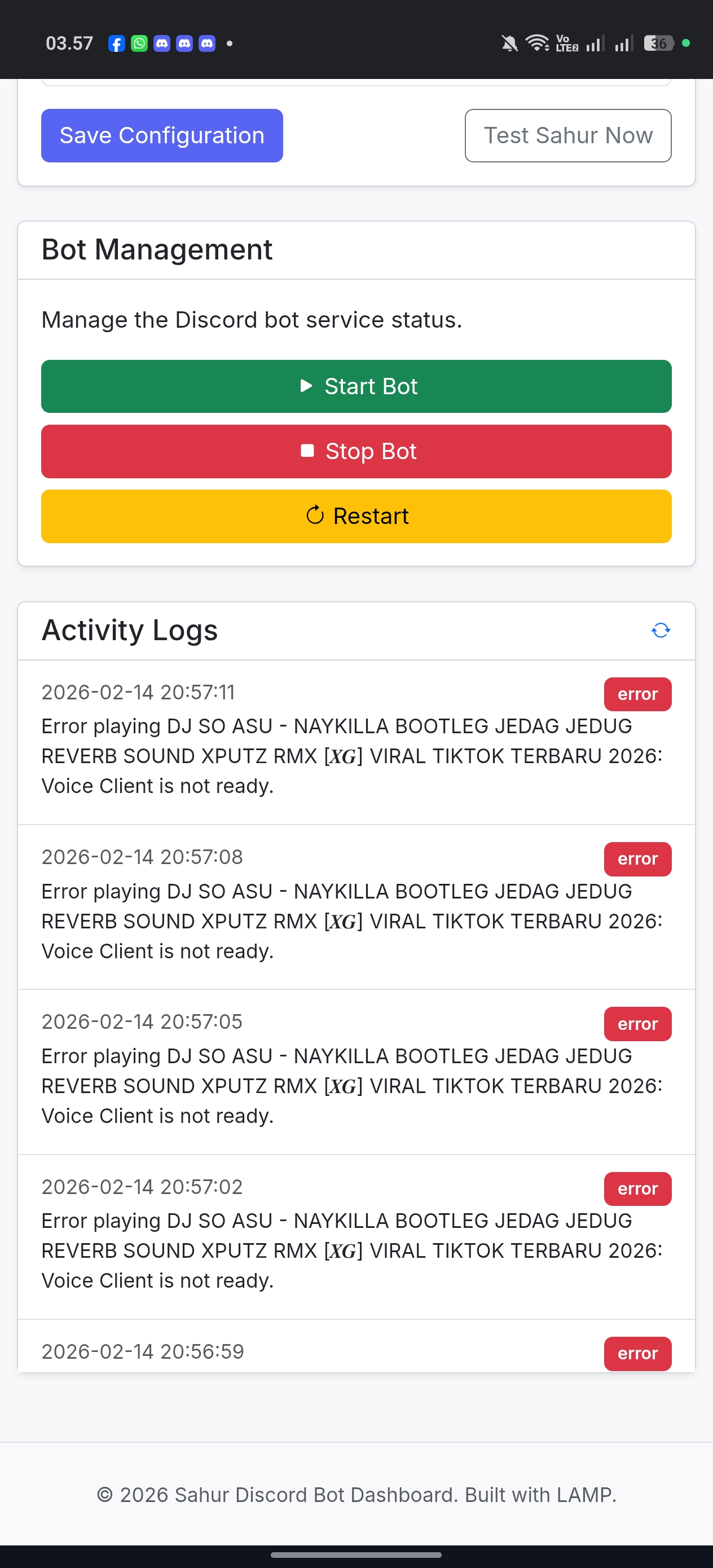Image resolution: width=713 pixels, height=1568 pixels.
Task: Run Test Sahur Now
Action: click(567, 136)
